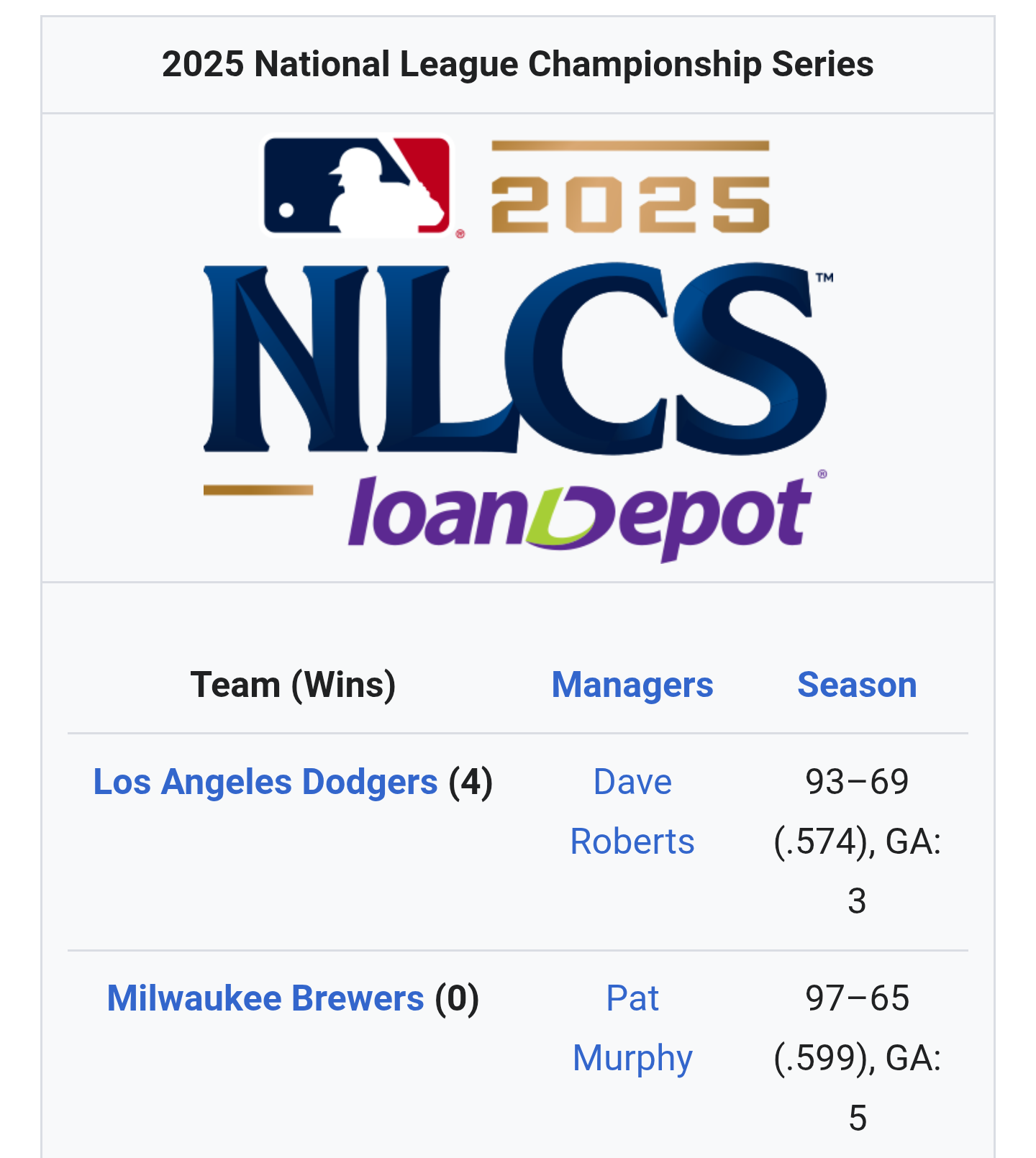The image size is (1036, 1158).
Task: Open the 2025 NLCS logo image
Action: [x=518, y=348]
